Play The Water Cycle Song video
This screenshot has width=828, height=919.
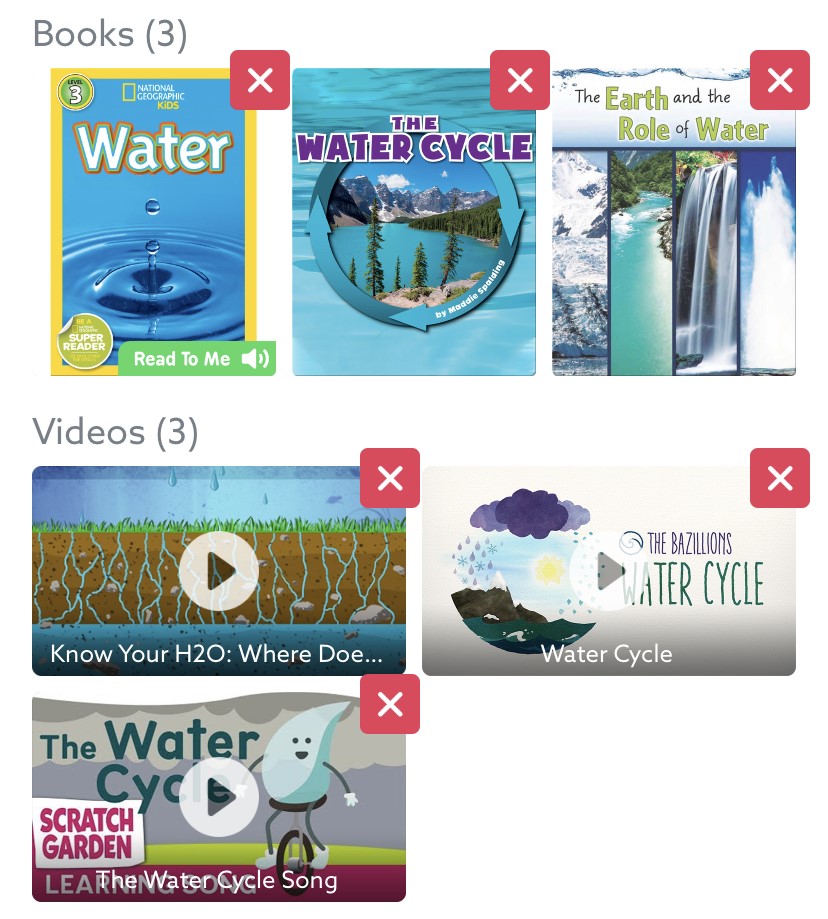[x=219, y=797]
